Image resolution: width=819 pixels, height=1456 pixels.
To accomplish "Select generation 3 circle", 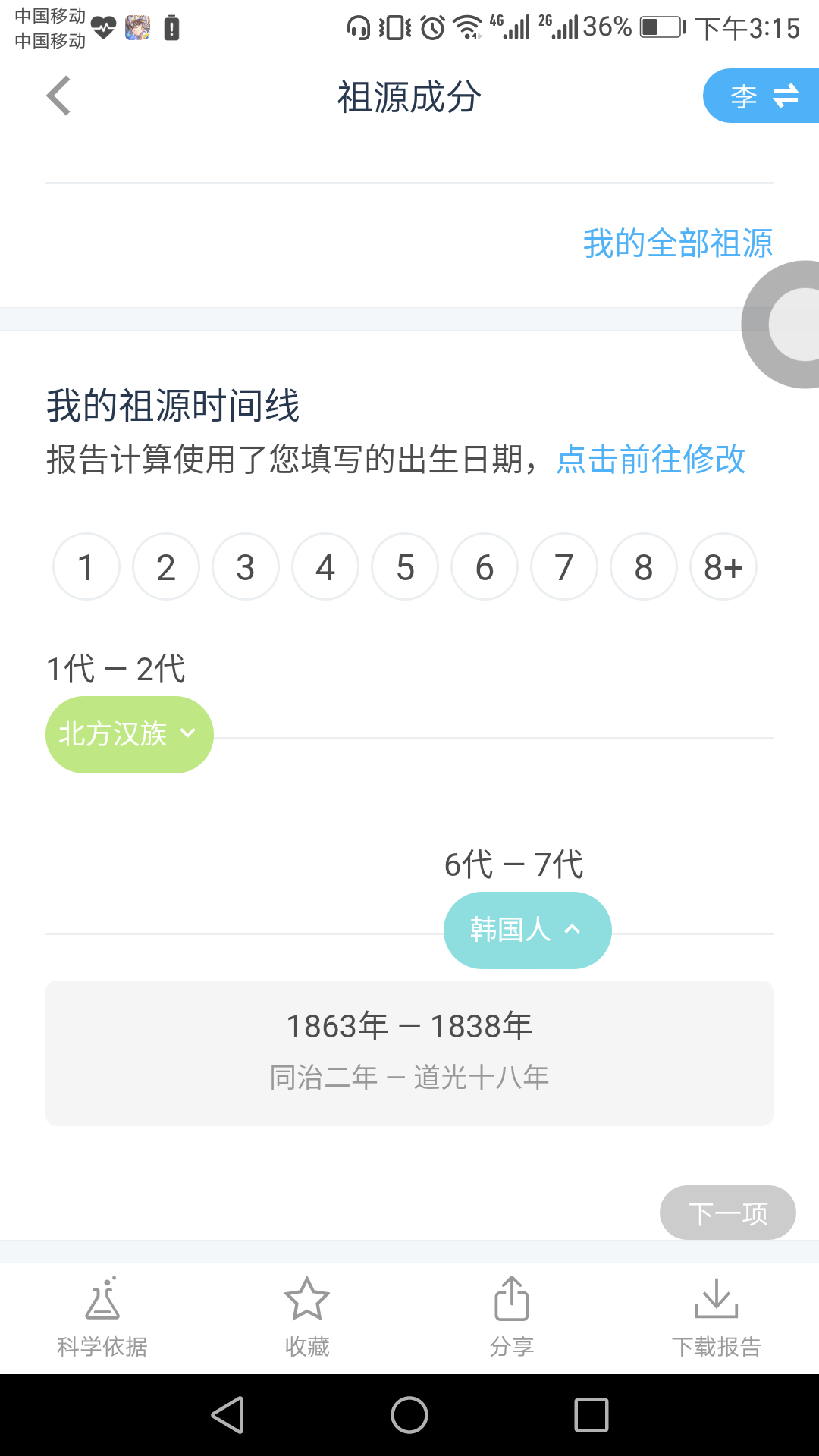I will 246,566.
